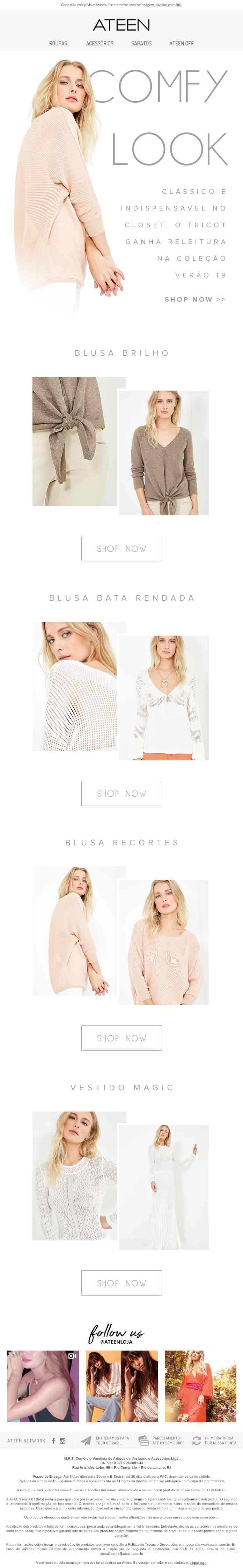Tap SHOP NOW under Blusa Brilho
This screenshot has height=1568, width=243.
tap(121, 548)
